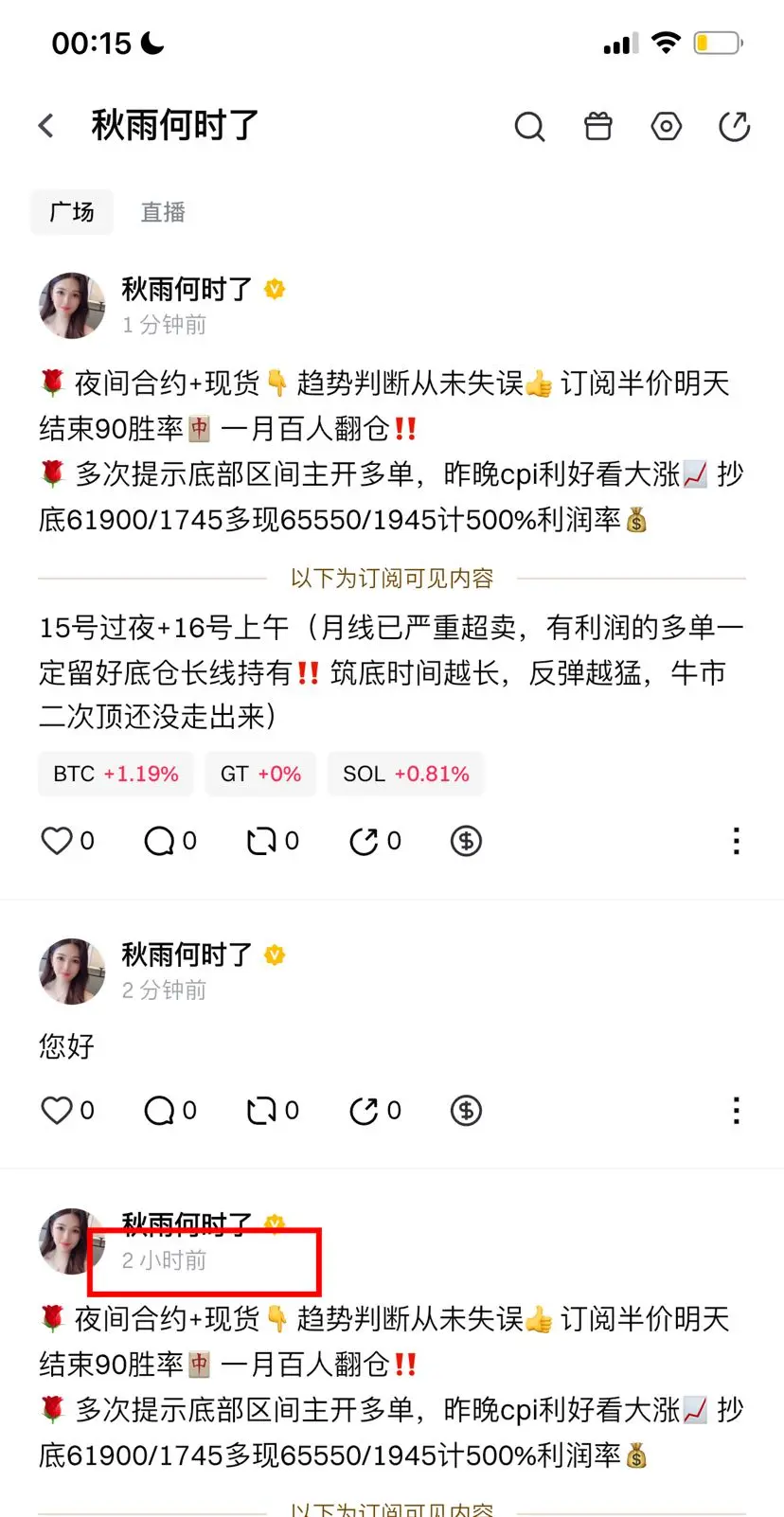
Task: Select the 广场 tab
Action: coord(72,212)
